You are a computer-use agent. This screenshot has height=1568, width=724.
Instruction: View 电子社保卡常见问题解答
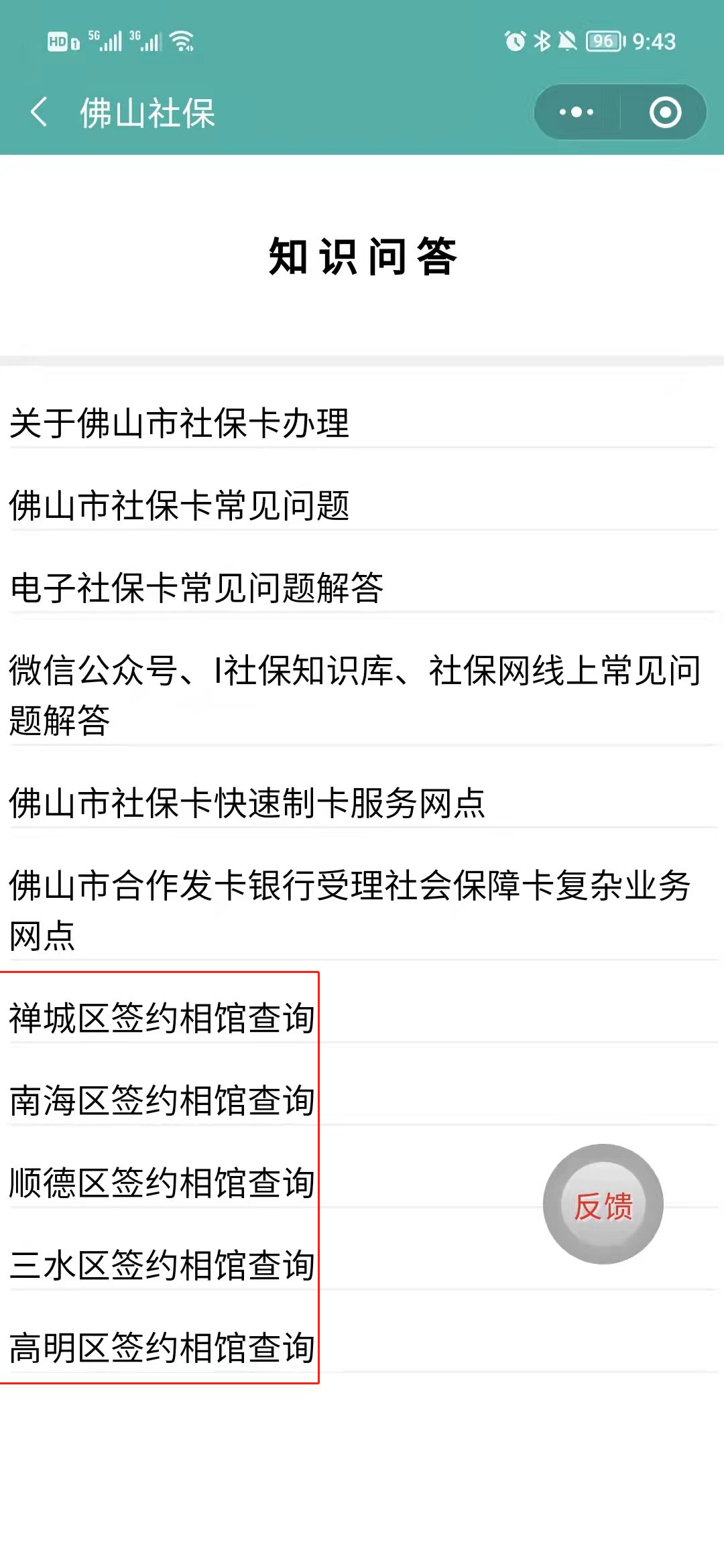tap(196, 588)
